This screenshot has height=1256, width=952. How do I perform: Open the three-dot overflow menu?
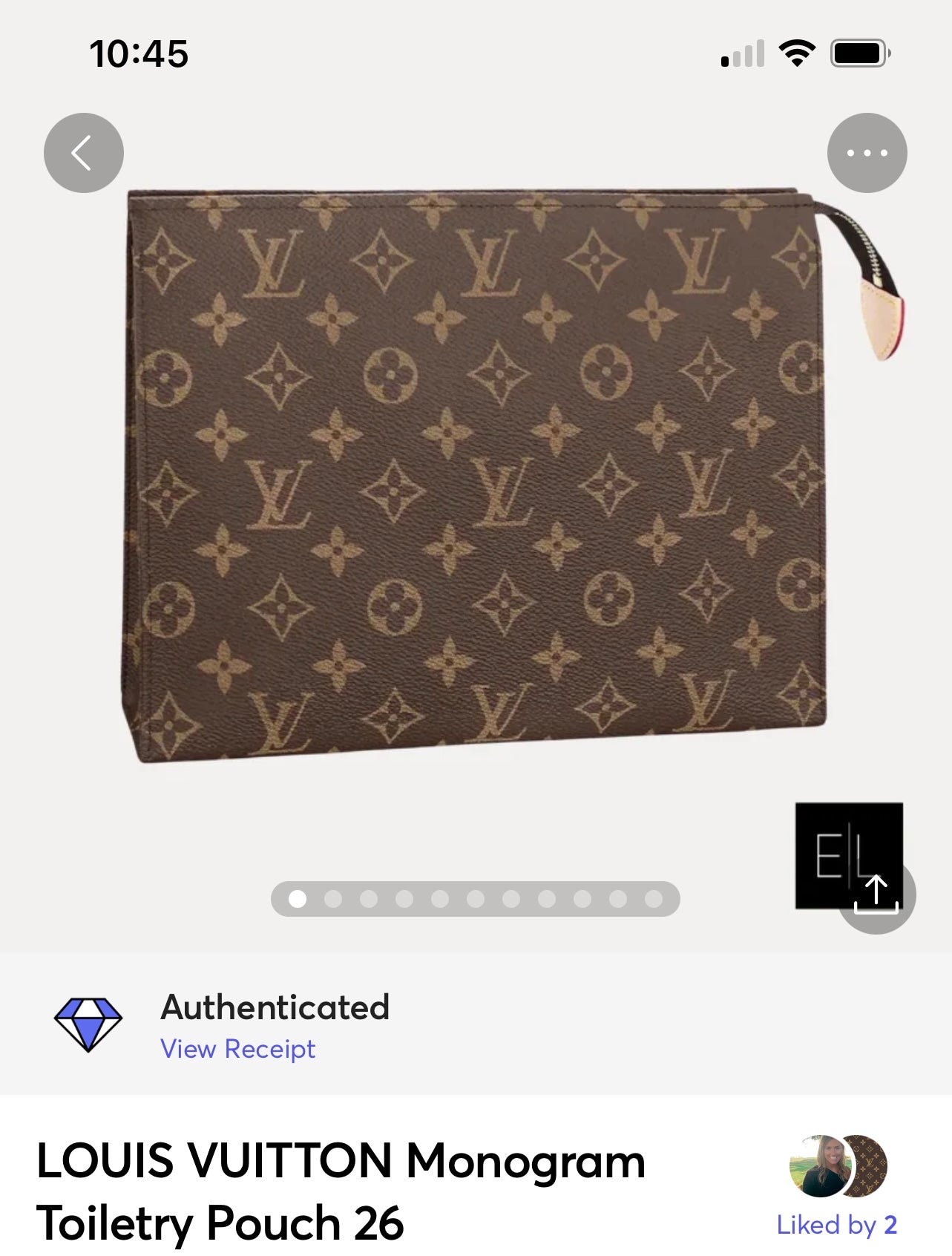point(867,153)
